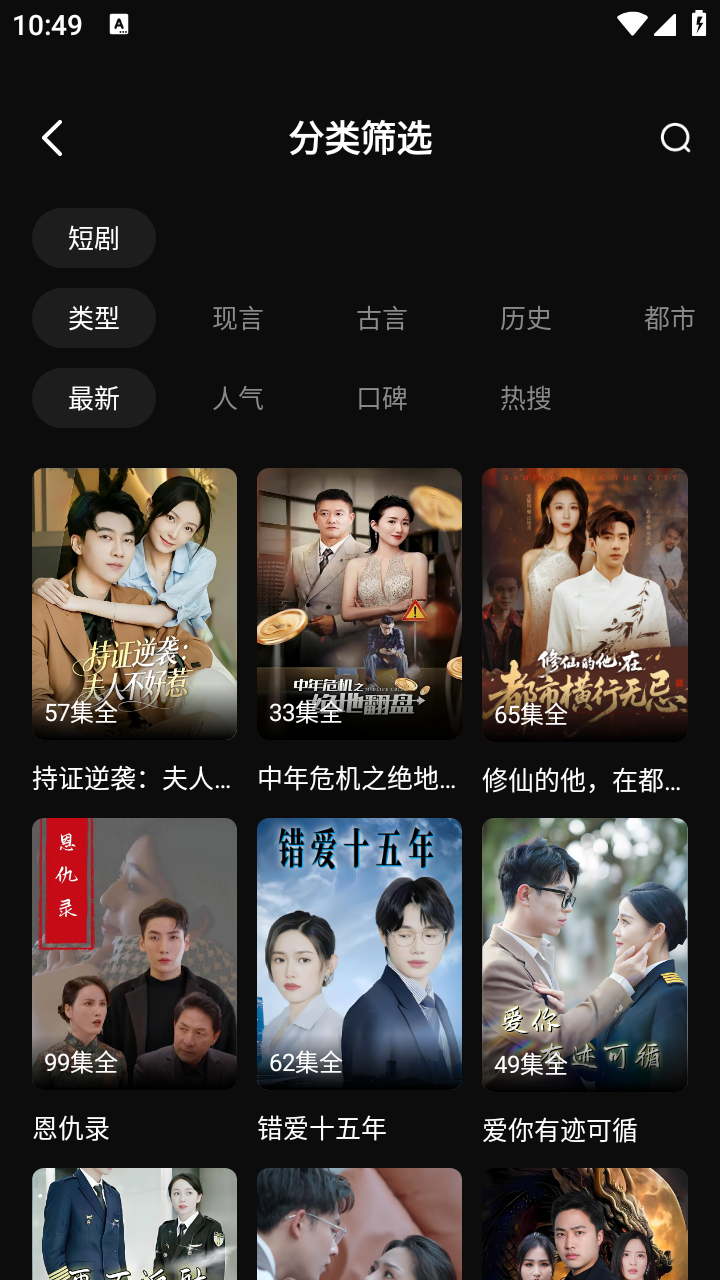Choose the 历史 genre filter
The image size is (720, 1280).
(x=526, y=318)
